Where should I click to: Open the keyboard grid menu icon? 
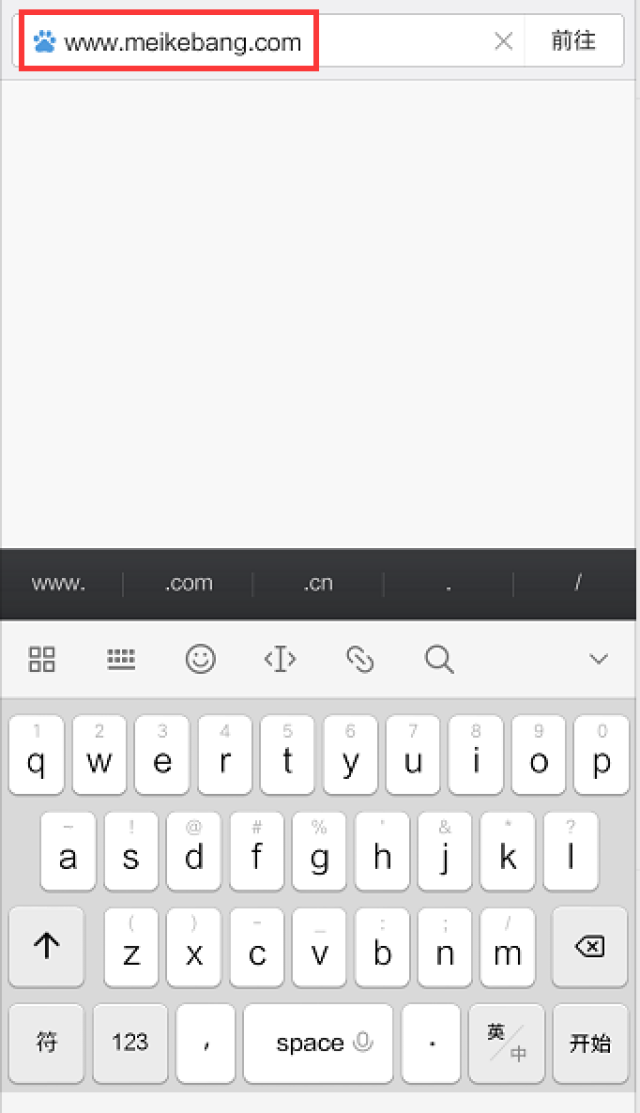[42, 659]
